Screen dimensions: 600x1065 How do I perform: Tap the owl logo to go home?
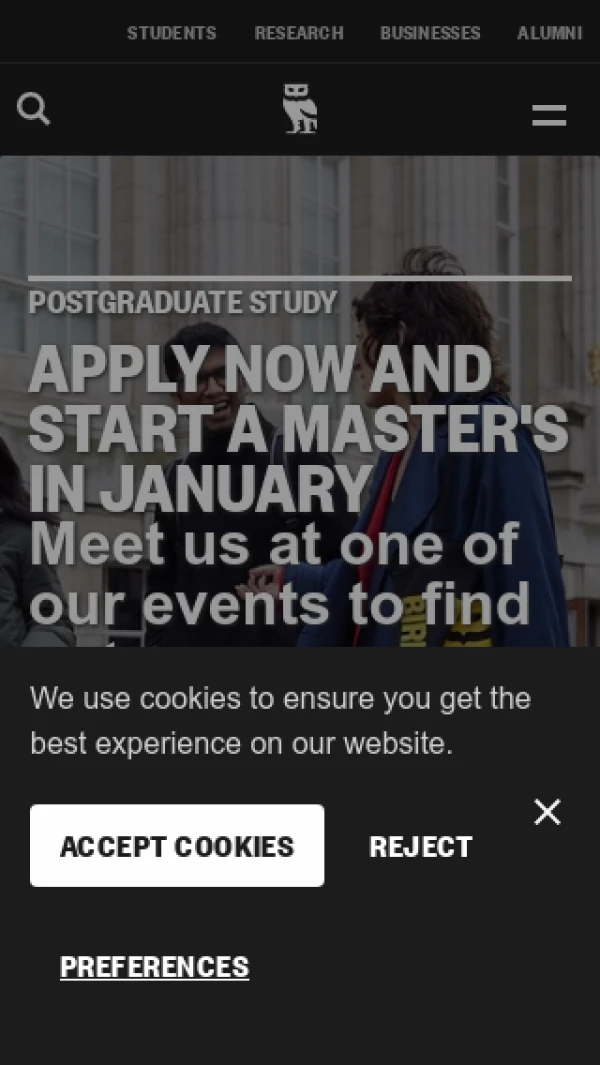300,109
